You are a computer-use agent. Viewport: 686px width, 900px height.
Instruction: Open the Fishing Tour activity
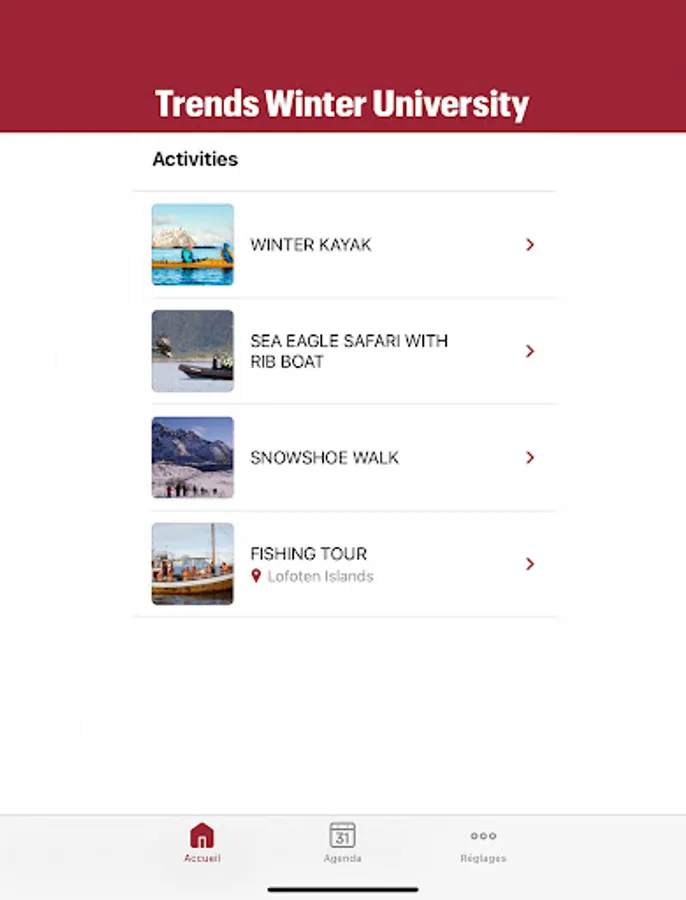(x=344, y=564)
